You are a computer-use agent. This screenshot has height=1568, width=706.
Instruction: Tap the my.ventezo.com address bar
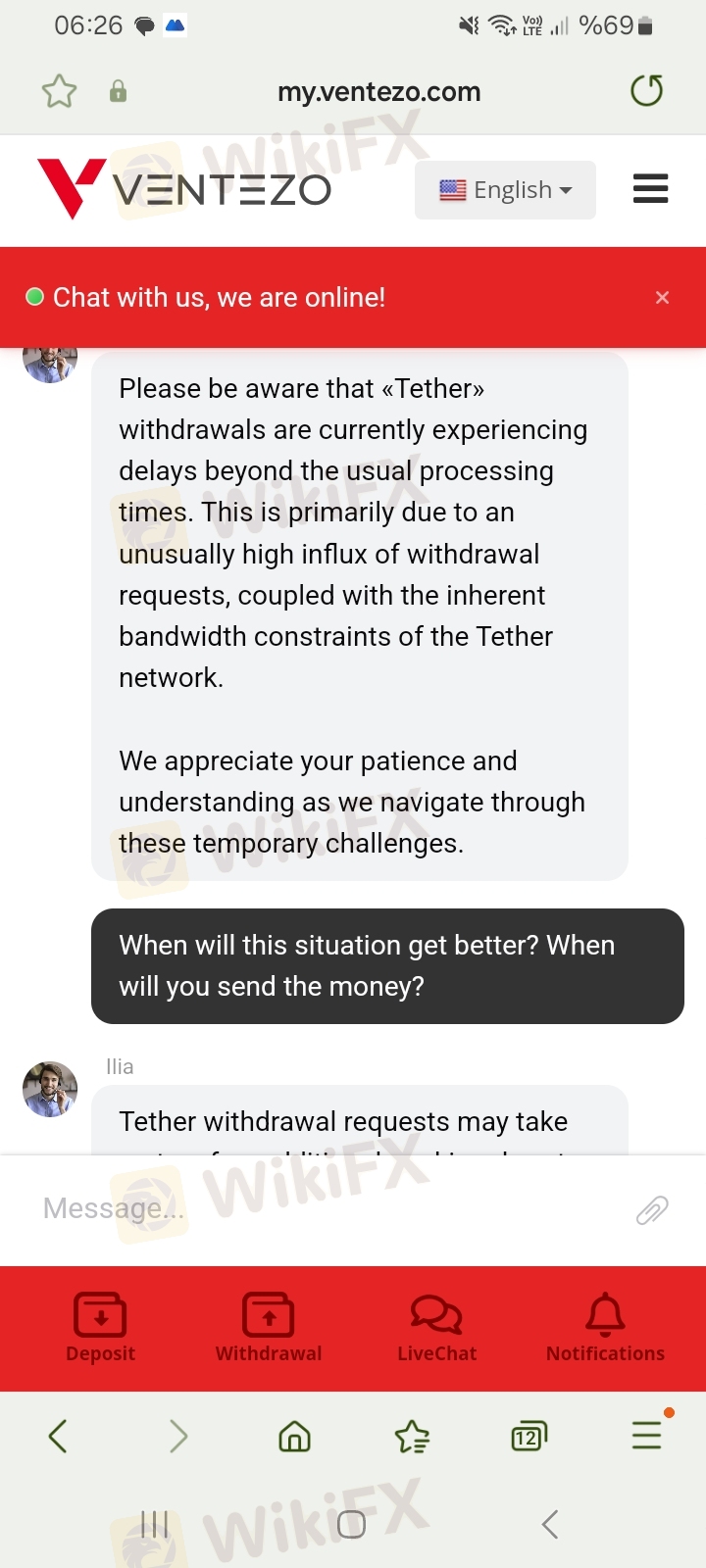[x=378, y=92]
